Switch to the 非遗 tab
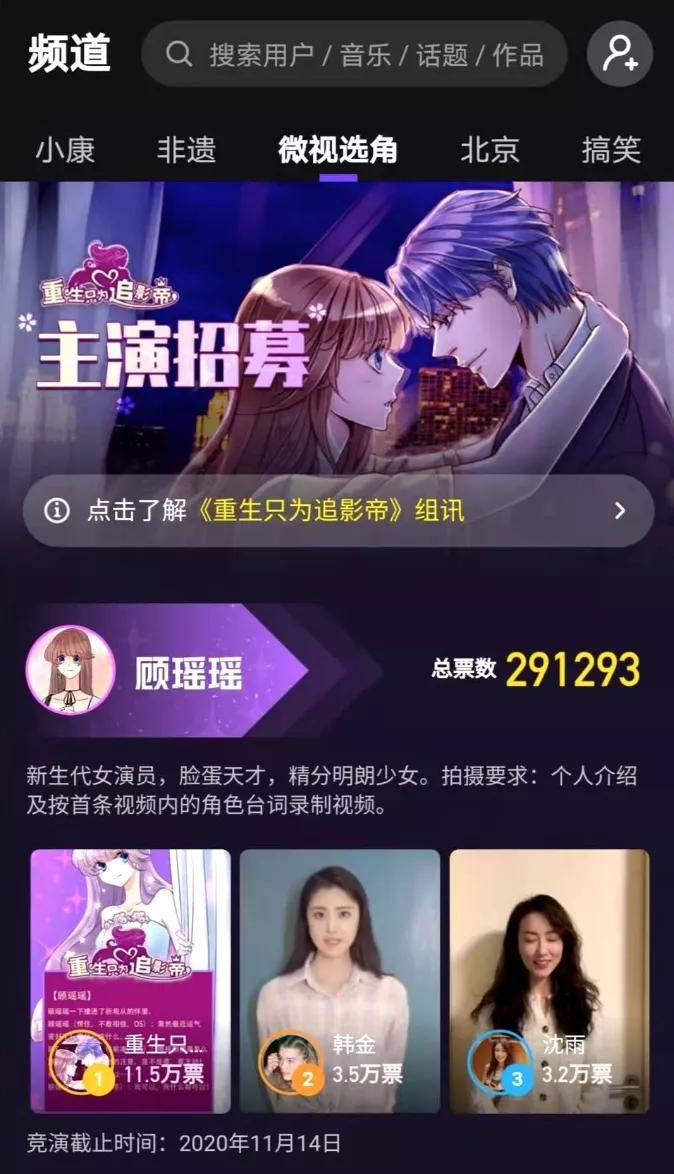The image size is (674, 1174). coord(186,150)
